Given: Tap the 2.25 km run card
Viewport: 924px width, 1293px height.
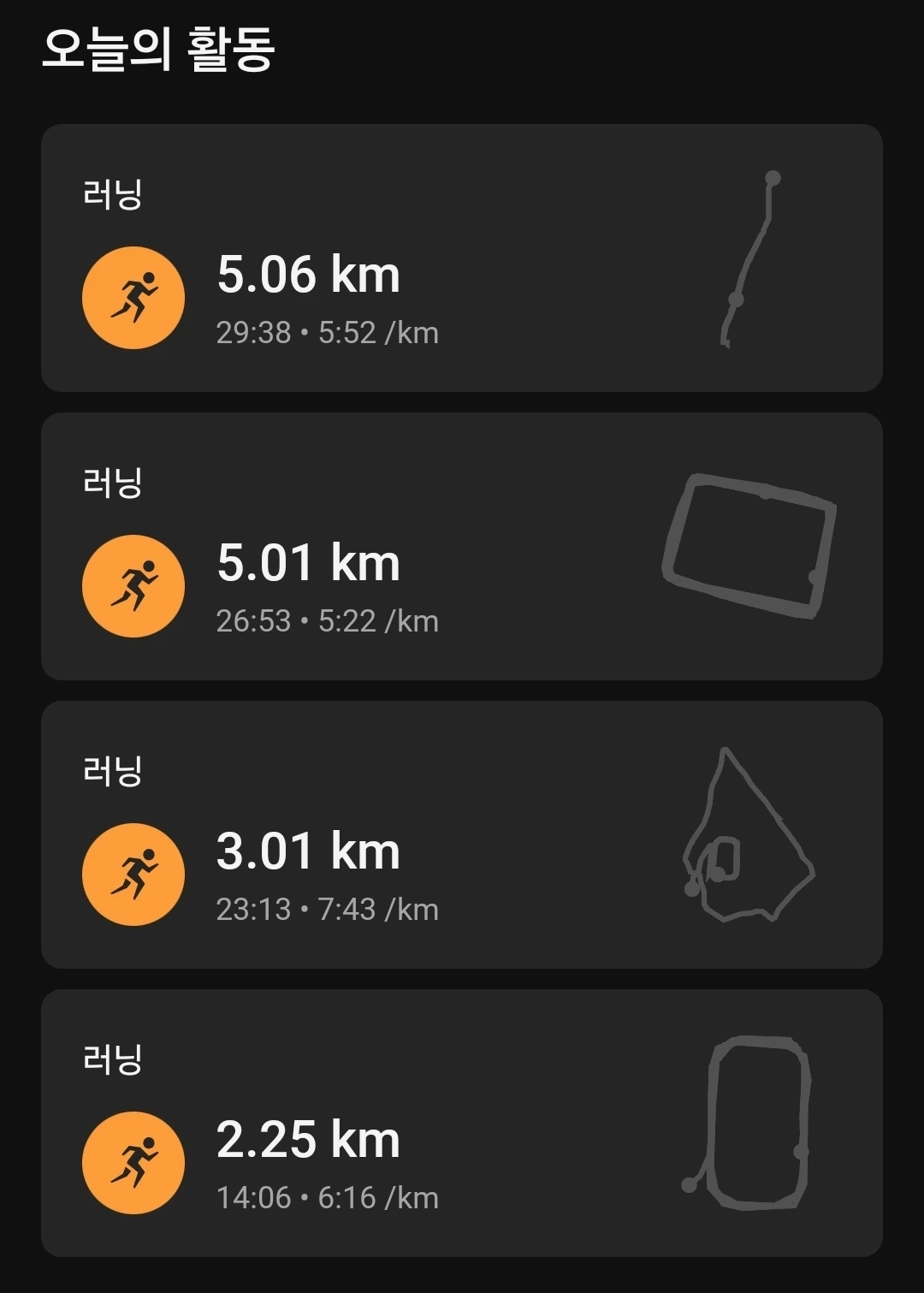Looking at the screenshot, I should click(461, 1124).
